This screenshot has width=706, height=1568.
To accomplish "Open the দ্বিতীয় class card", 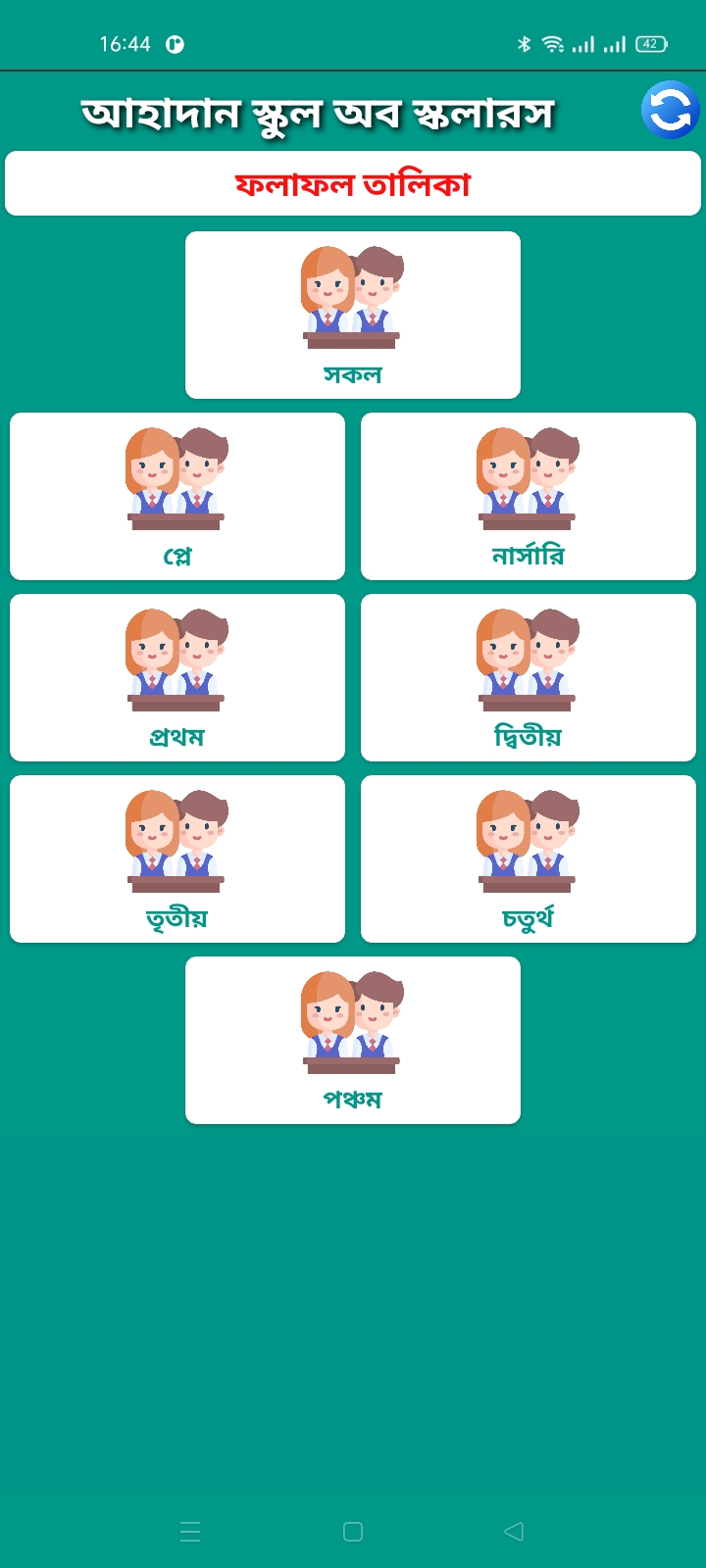I will (x=529, y=677).
